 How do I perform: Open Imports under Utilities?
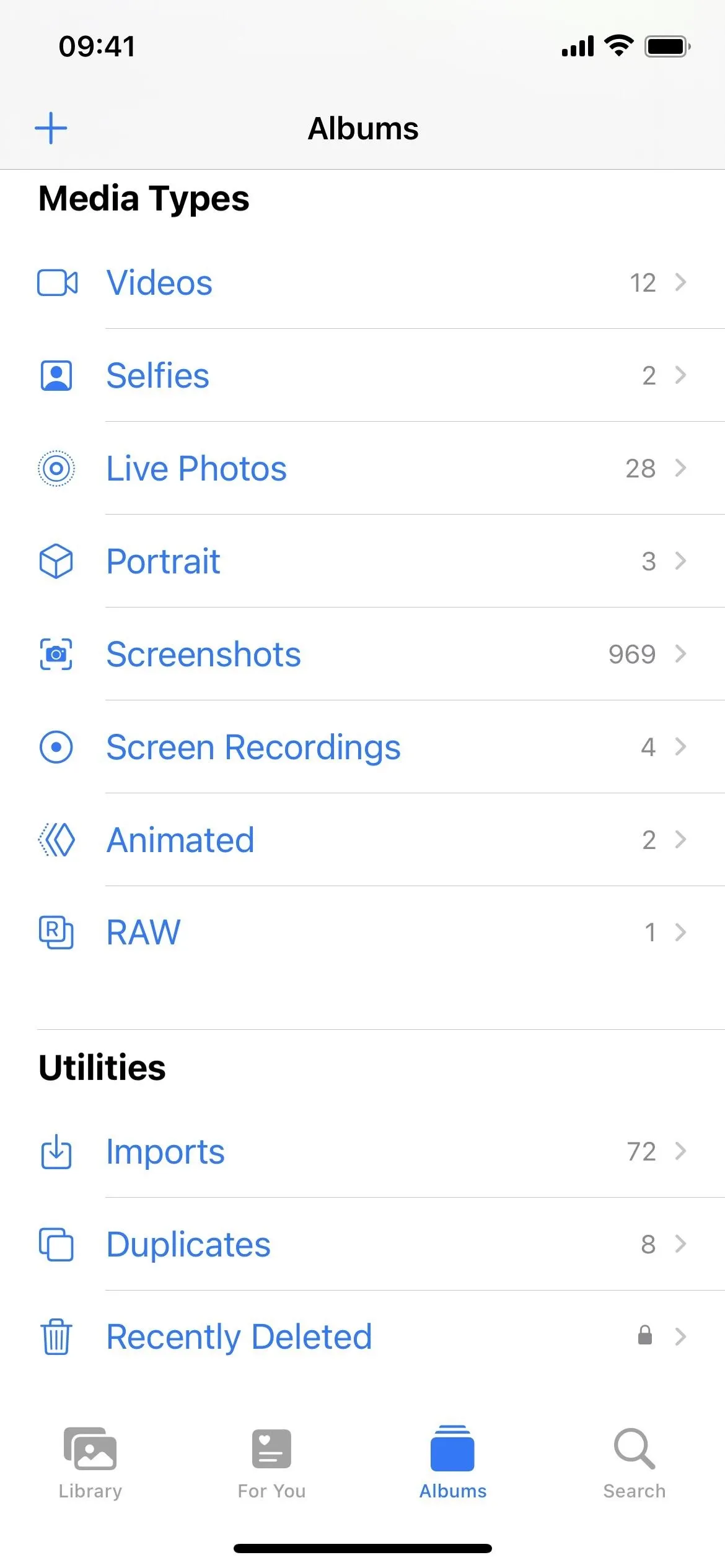pyautogui.click(x=362, y=1151)
